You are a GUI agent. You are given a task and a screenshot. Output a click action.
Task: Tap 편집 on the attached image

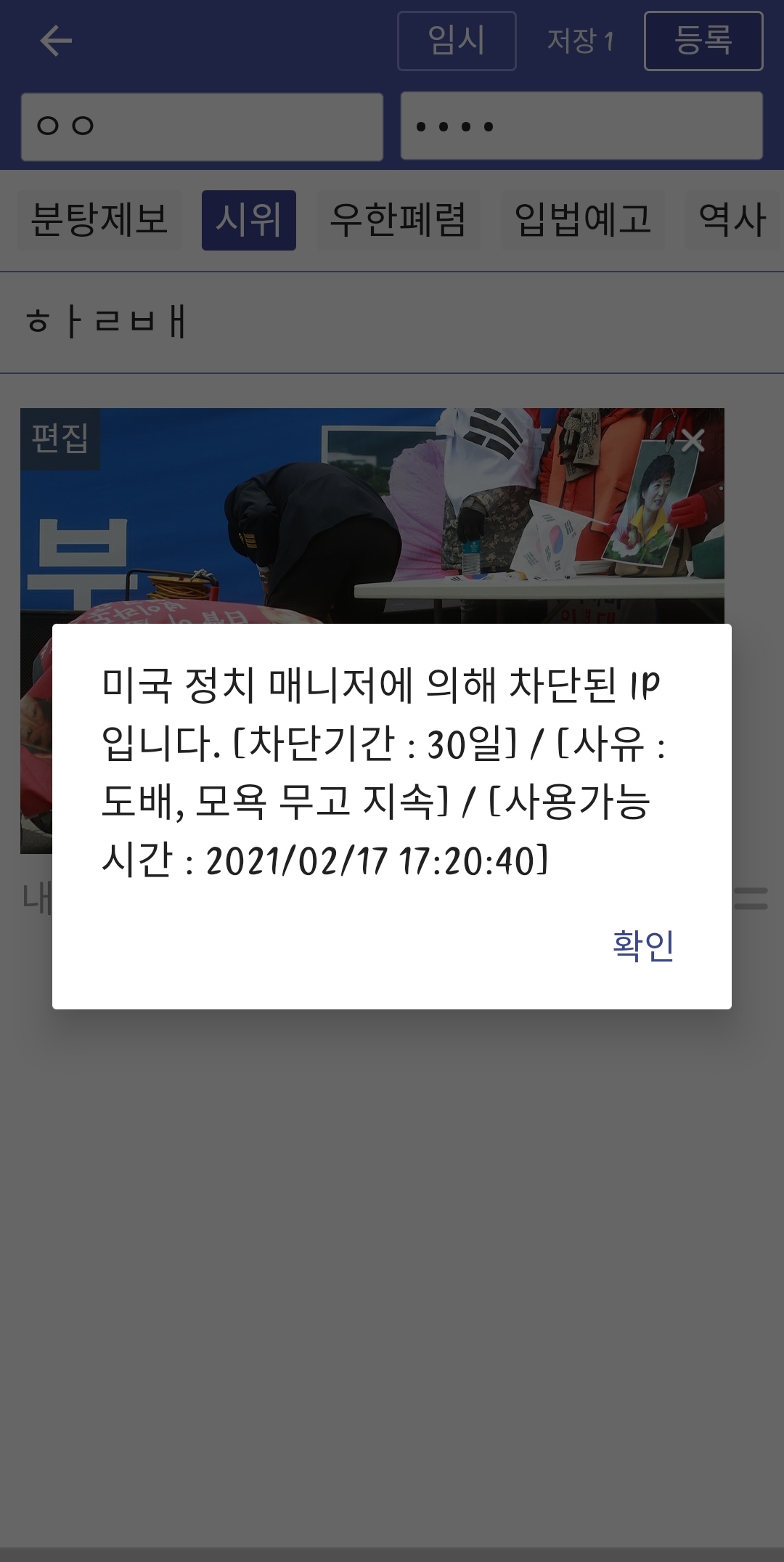point(60,438)
